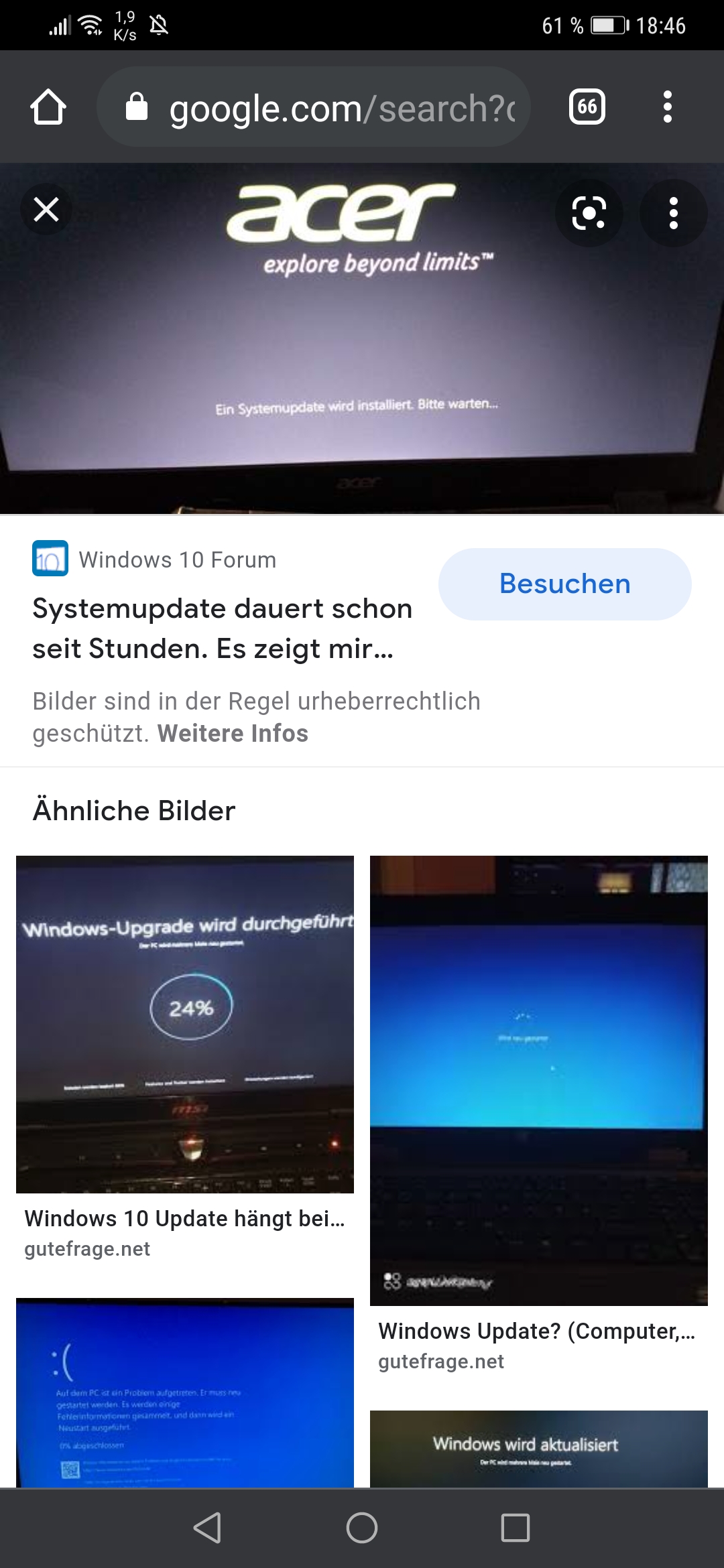Open the tab switcher showing 66 tabs

tap(587, 107)
